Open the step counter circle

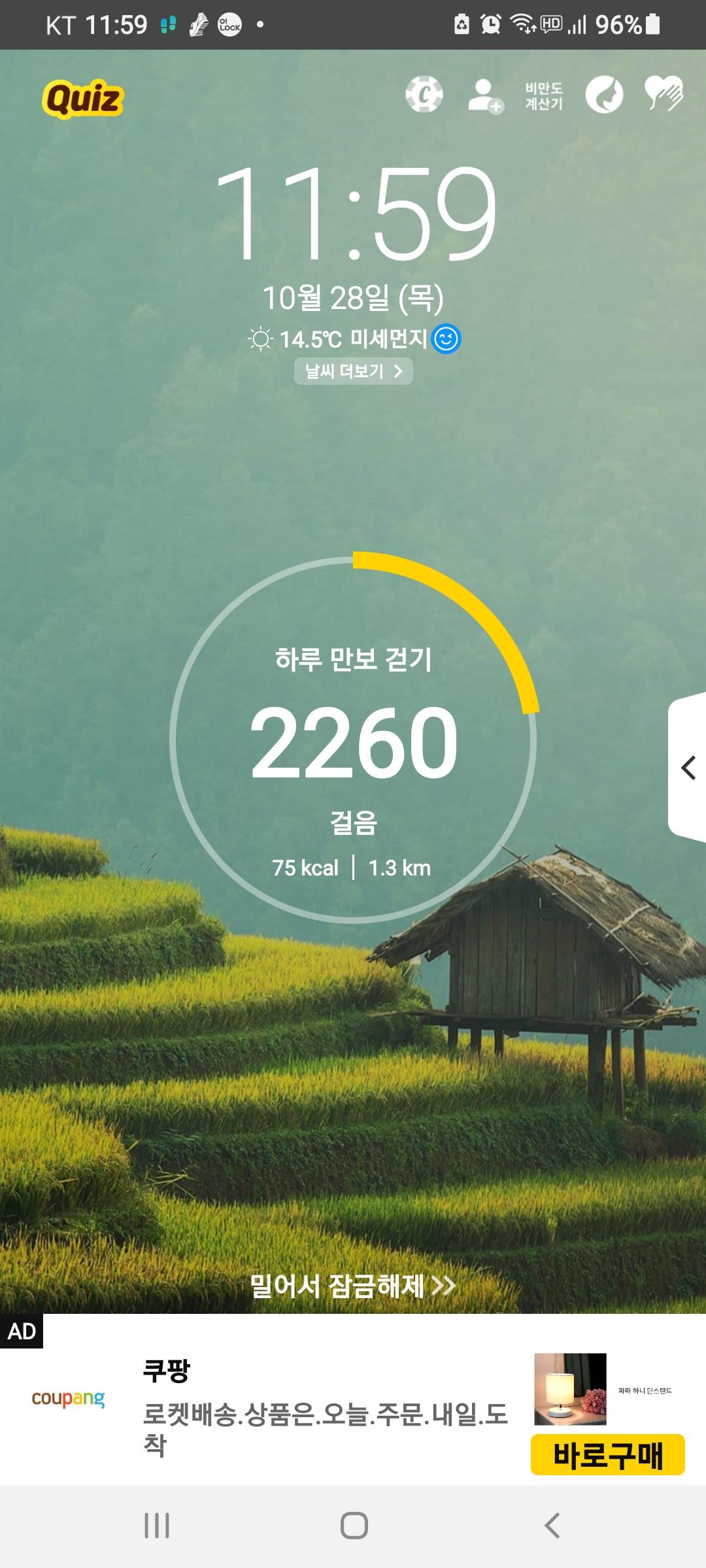click(x=353, y=738)
